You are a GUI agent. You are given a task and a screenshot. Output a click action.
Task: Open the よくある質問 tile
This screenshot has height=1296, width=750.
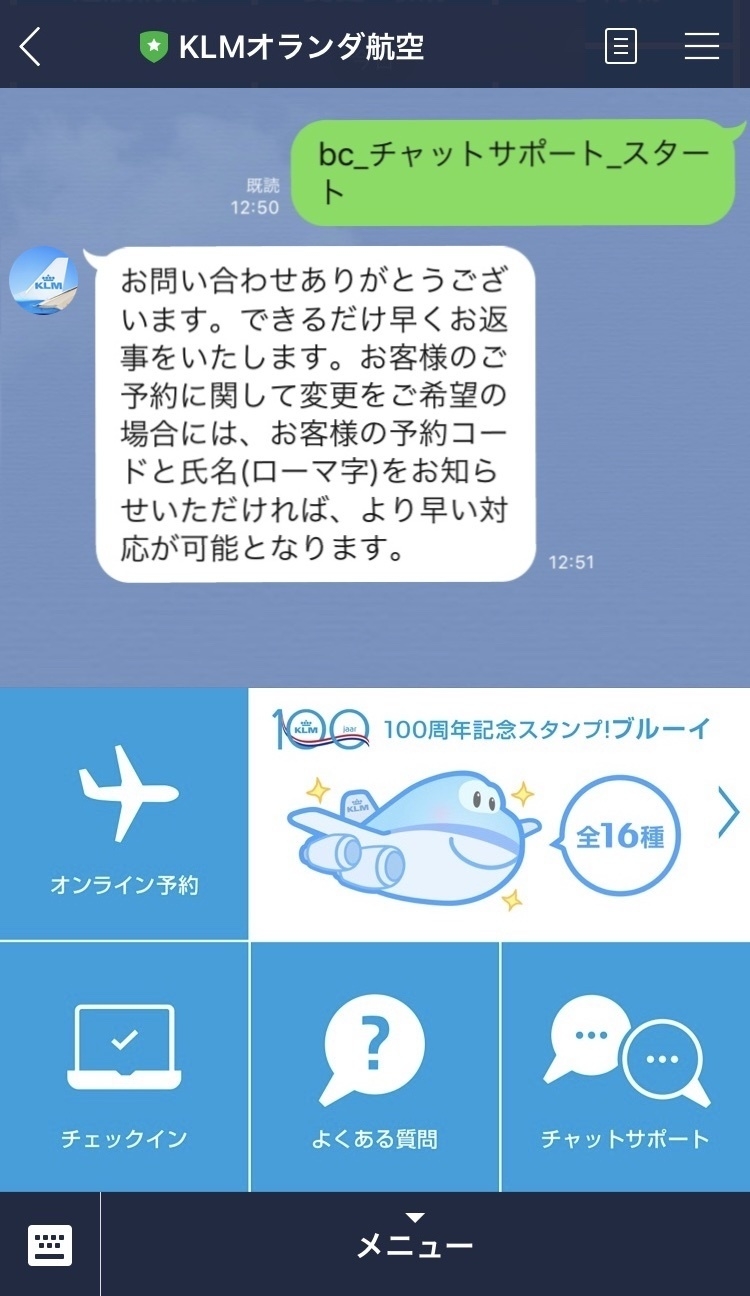point(374,1067)
